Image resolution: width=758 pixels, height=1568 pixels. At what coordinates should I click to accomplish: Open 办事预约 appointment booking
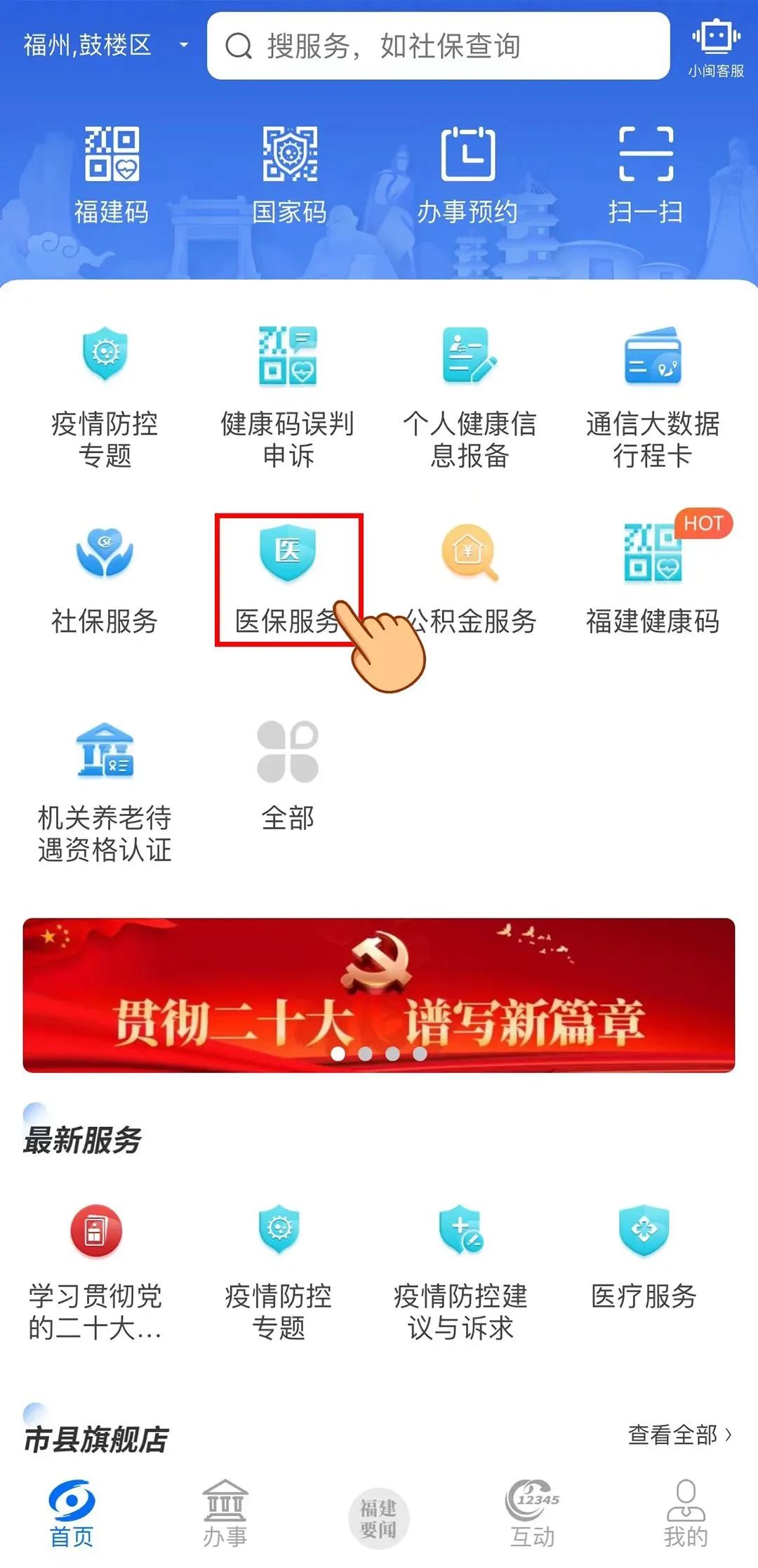(467, 174)
